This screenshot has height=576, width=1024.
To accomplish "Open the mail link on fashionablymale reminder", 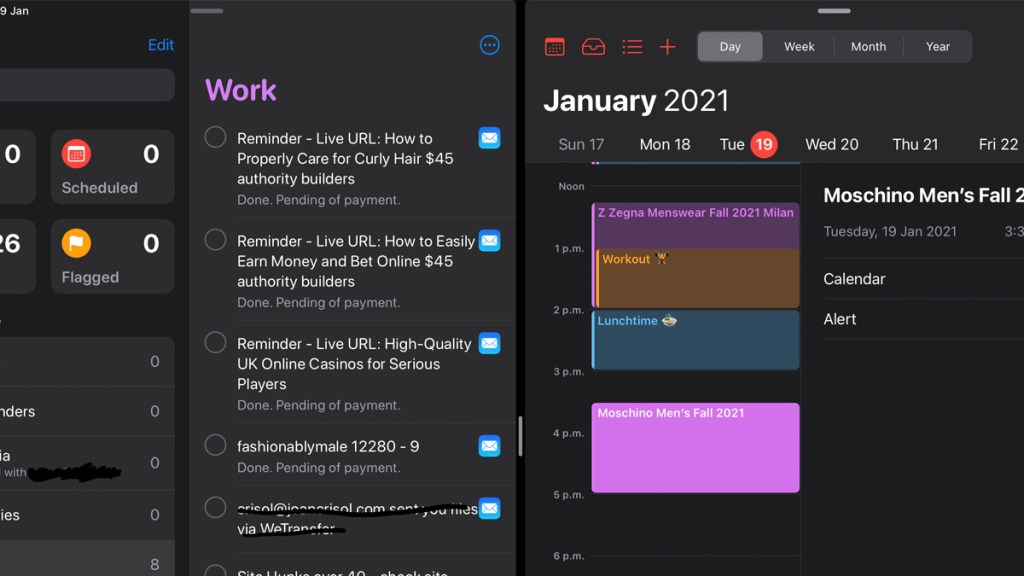I will click(489, 446).
